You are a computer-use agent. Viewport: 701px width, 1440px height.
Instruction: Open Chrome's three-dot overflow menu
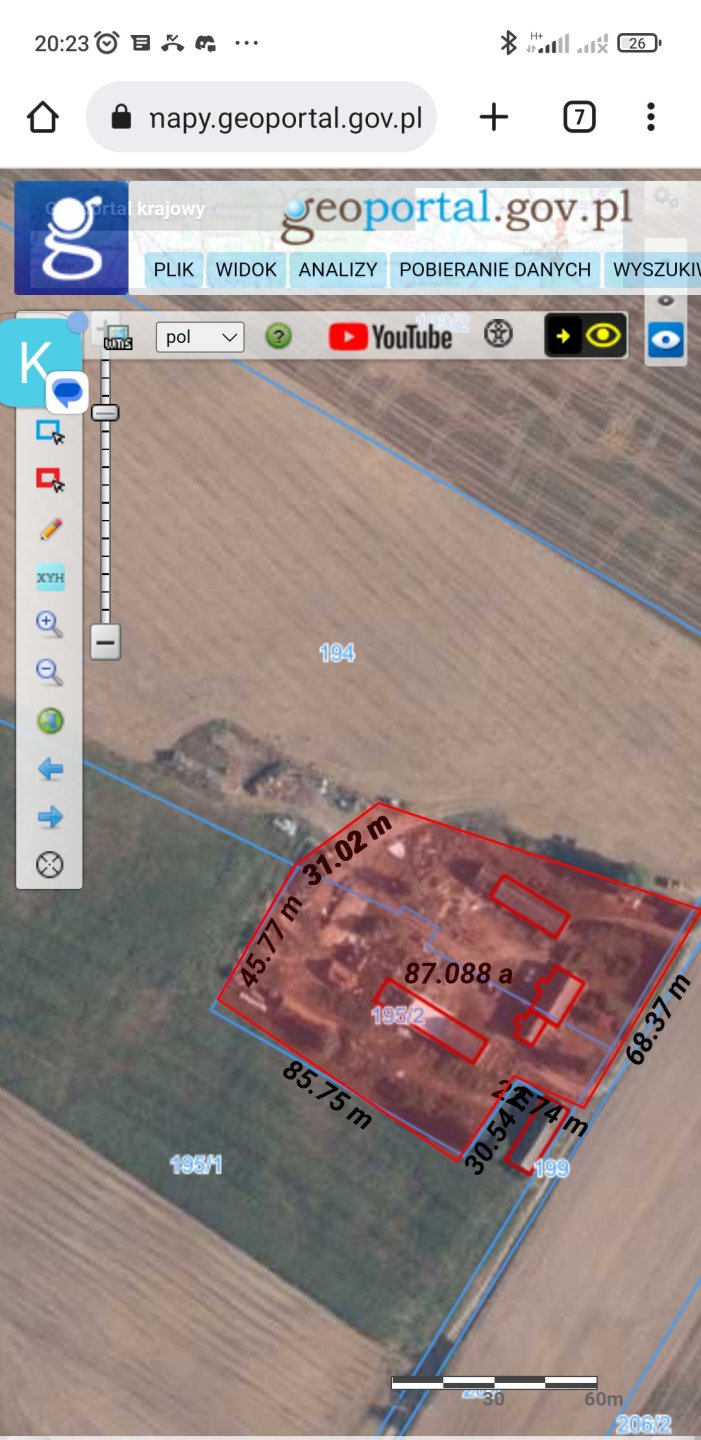(x=651, y=117)
